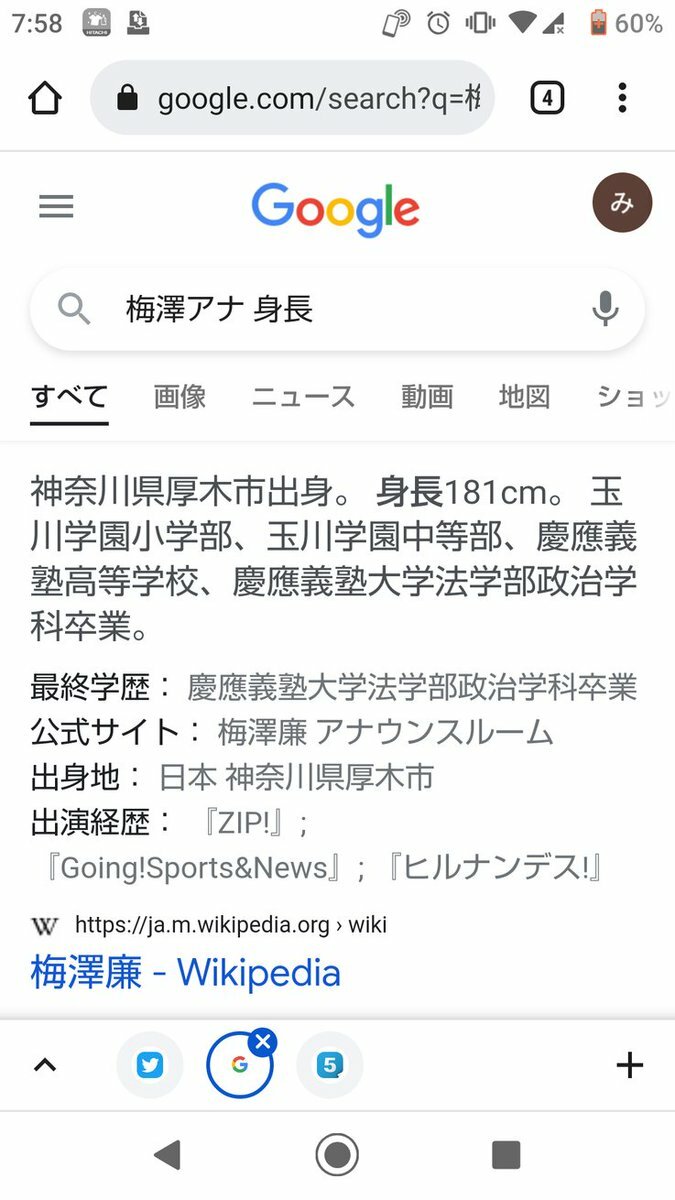Add a new tab to the group
Viewport: 675px width, 1200px height.
[629, 1065]
